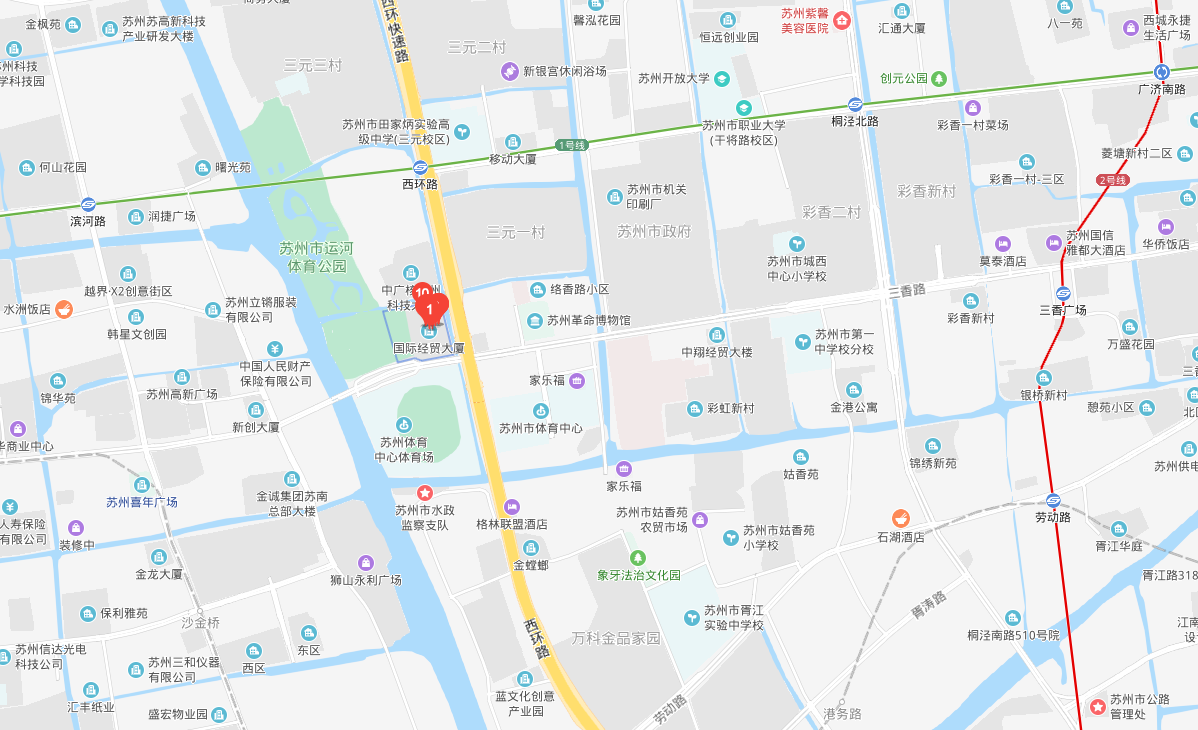
Task: Open the 格林联盟酒店 hotel marker
Action: (x=512, y=506)
